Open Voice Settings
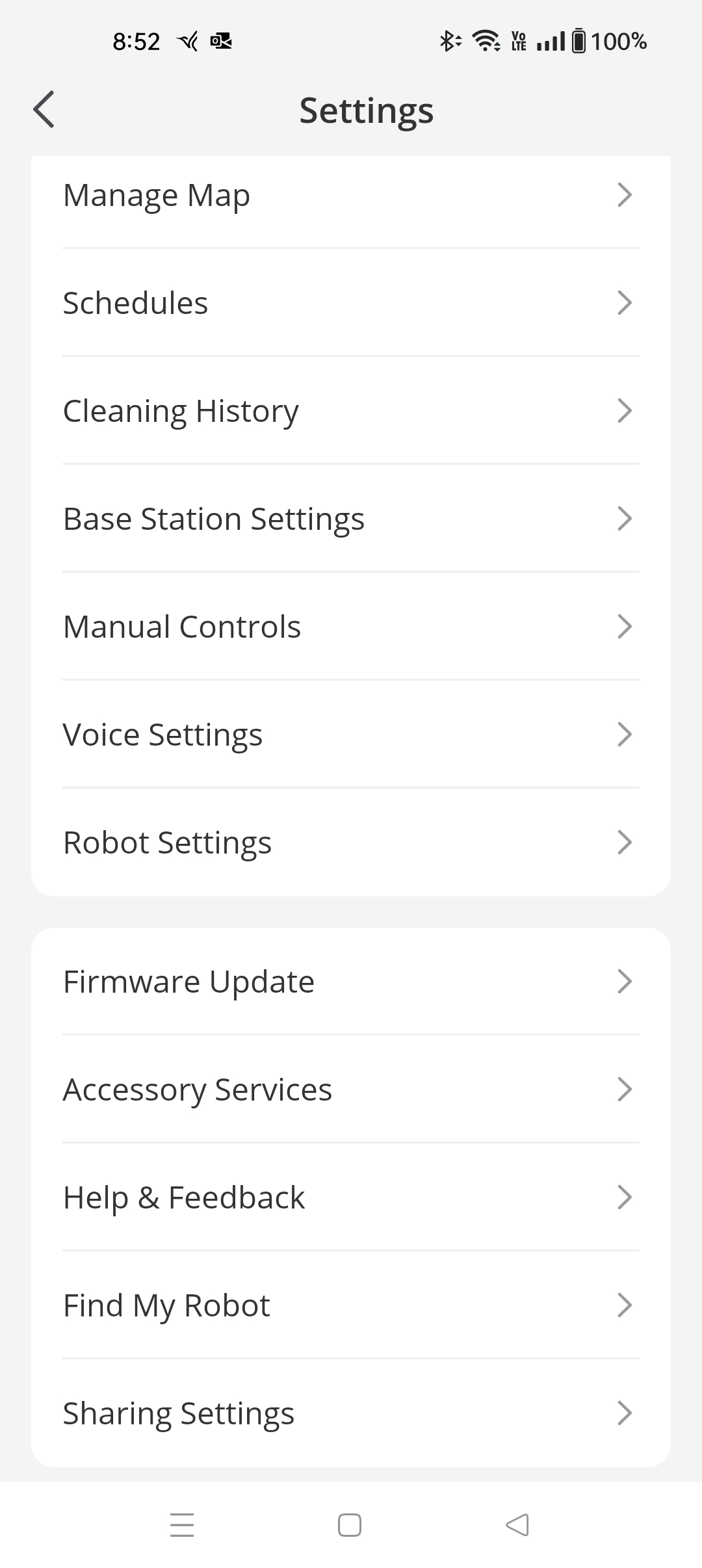This screenshot has width=702, height=1568. pyautogui.click(x=162, y=734)
